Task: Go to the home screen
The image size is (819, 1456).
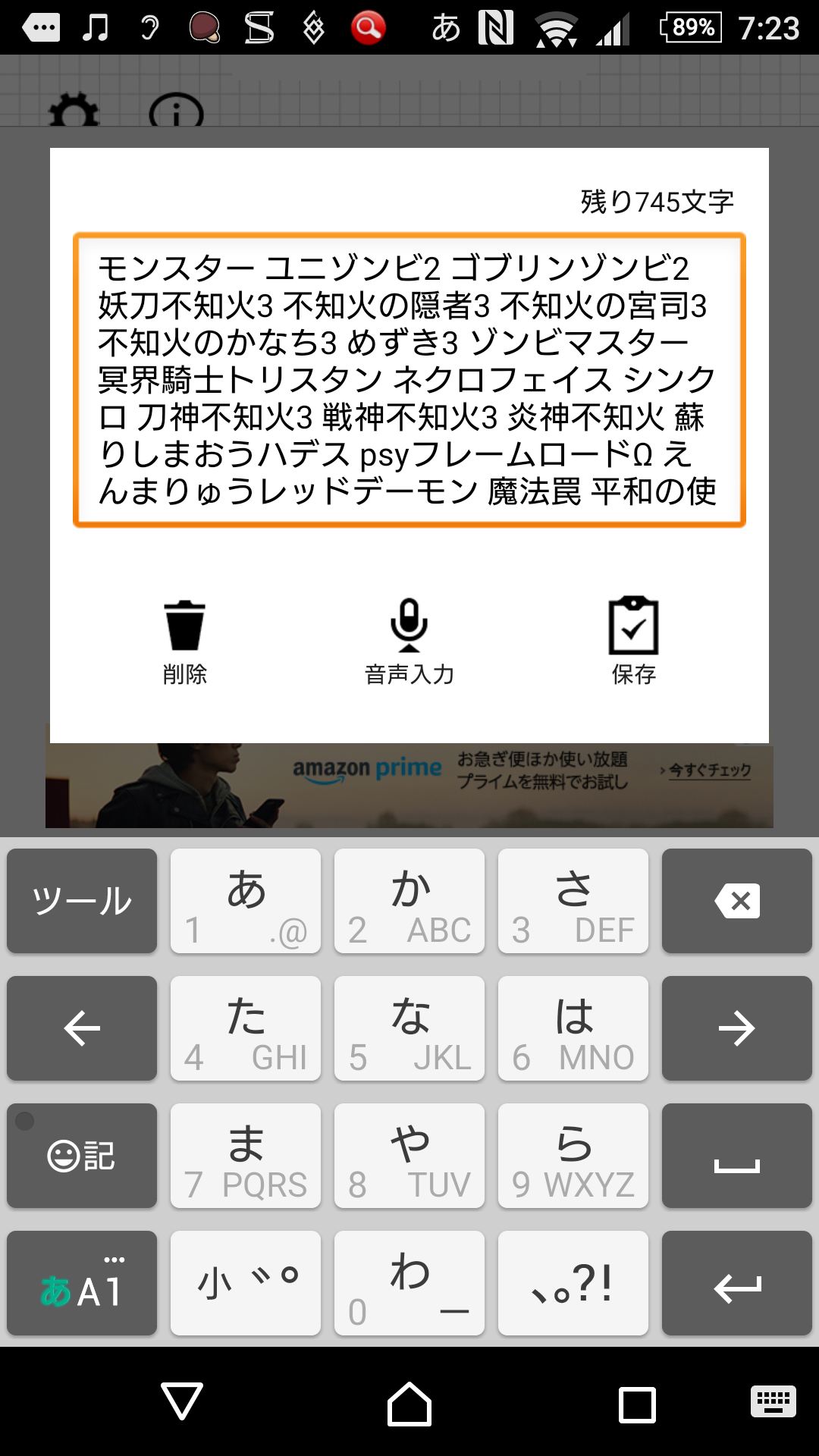Action: point(409,1403)
